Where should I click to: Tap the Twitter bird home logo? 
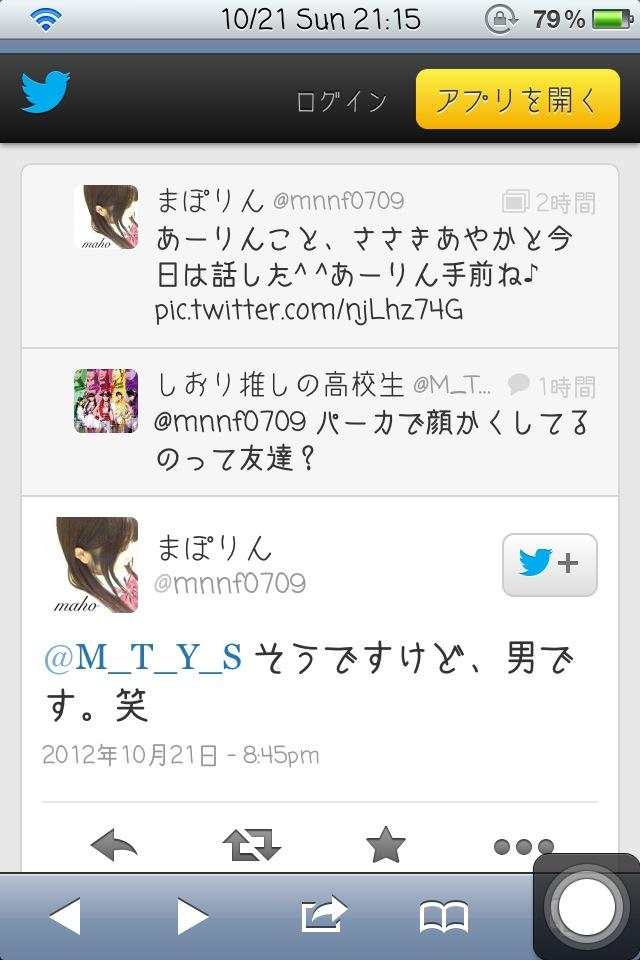pos(45,95)
